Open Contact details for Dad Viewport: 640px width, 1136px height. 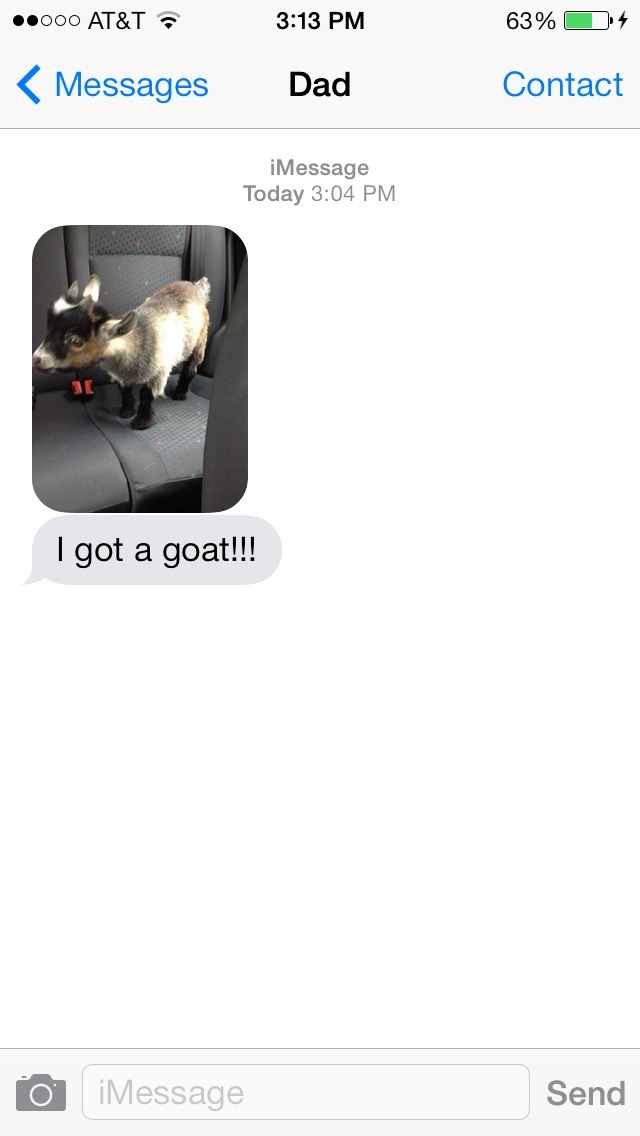tap(562, 85)
